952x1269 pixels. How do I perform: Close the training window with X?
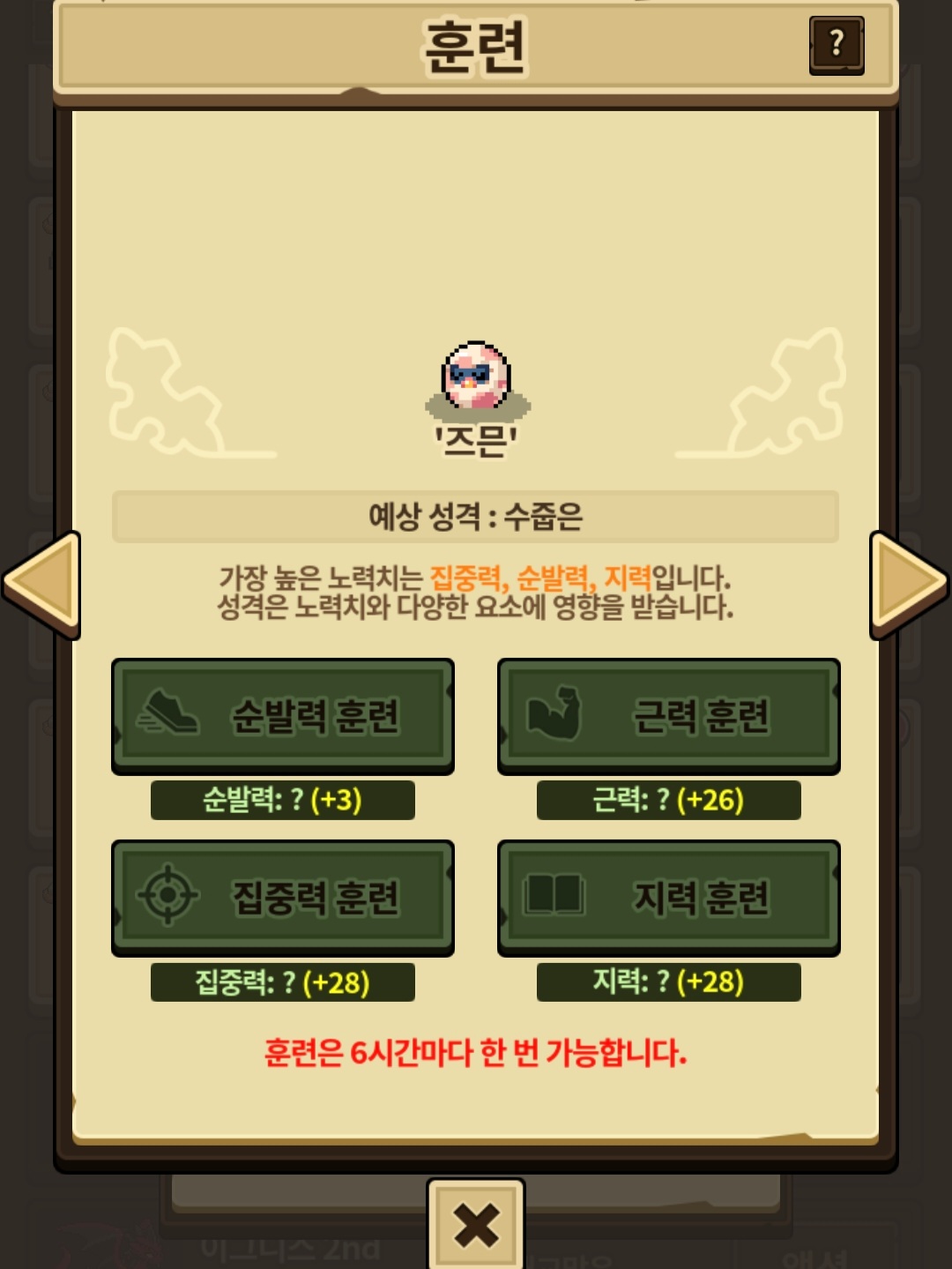tap(476, 1224)
